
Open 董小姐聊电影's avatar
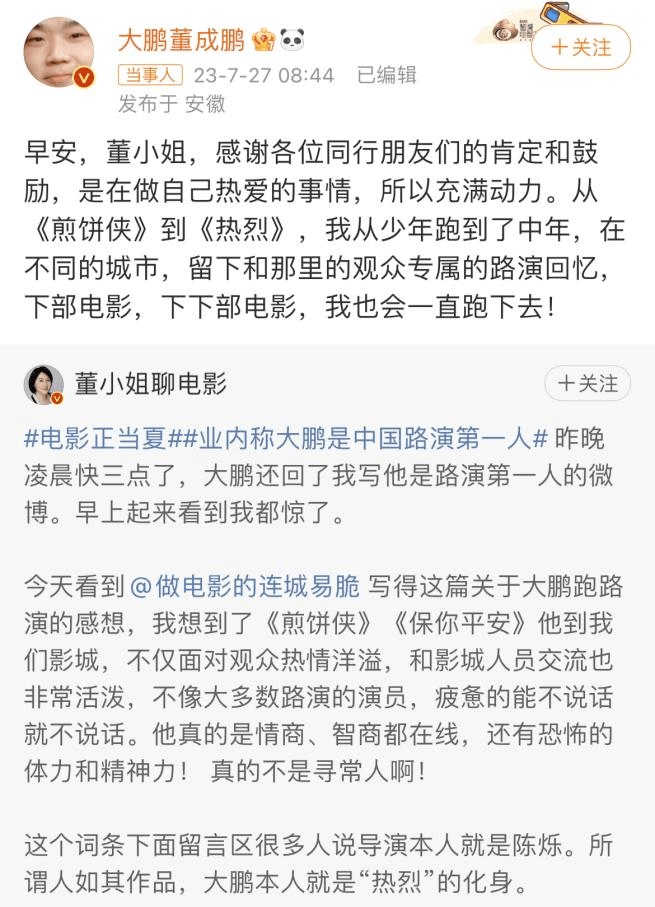coord(43,384)
